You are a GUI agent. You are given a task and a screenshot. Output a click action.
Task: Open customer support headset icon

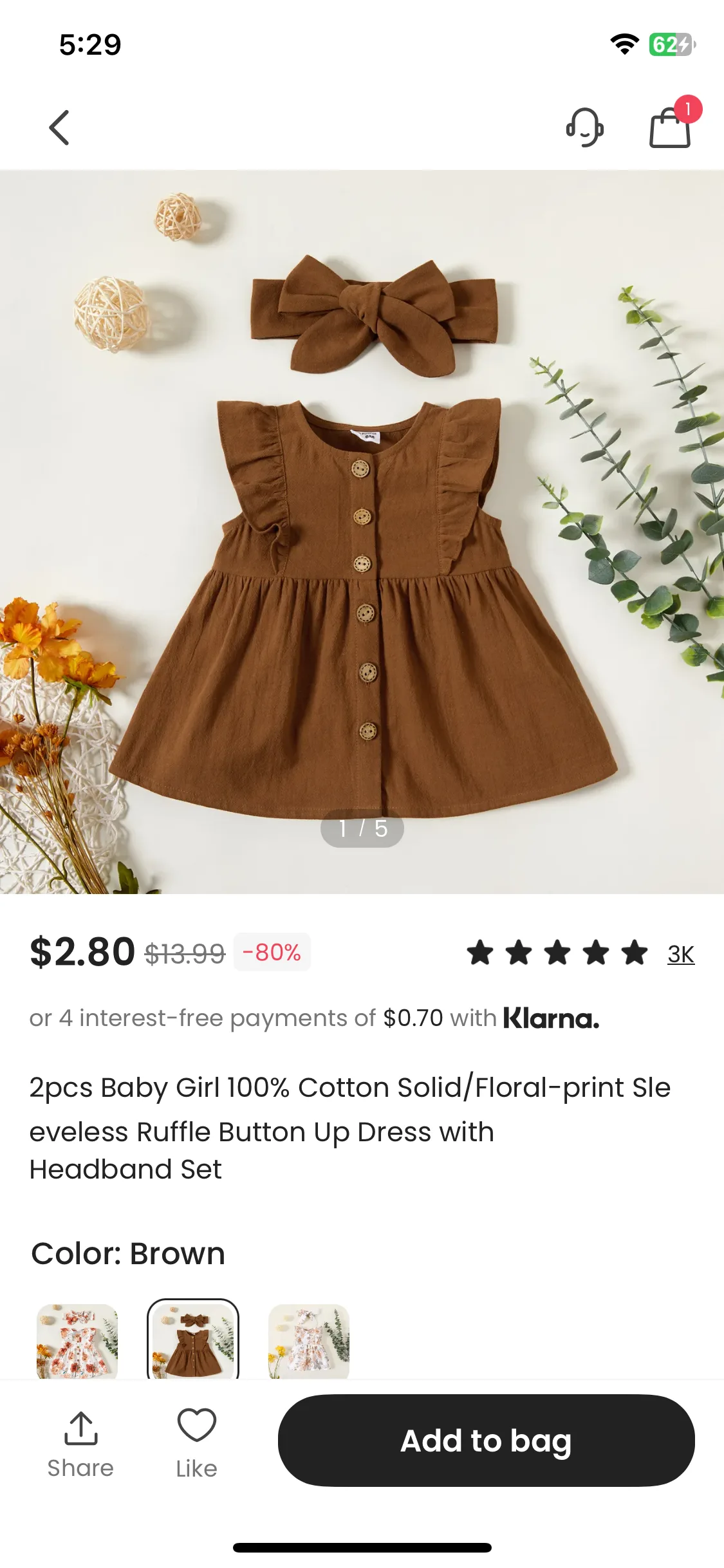(x=584, y=127)
